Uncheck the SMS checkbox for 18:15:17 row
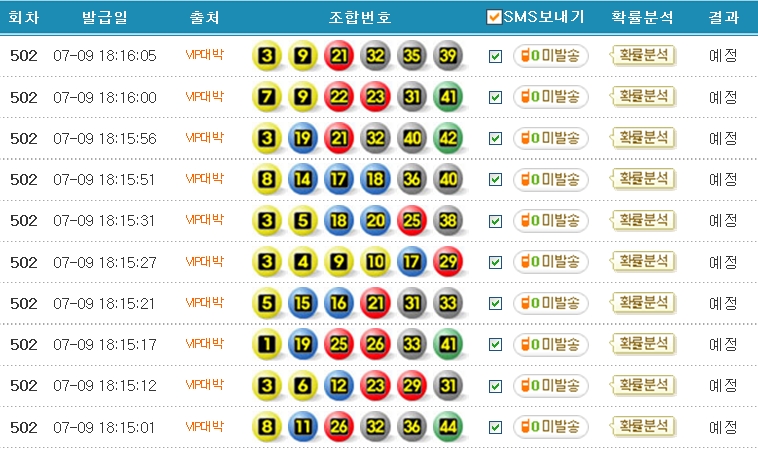The image size is (758, 451). [495, 344]
